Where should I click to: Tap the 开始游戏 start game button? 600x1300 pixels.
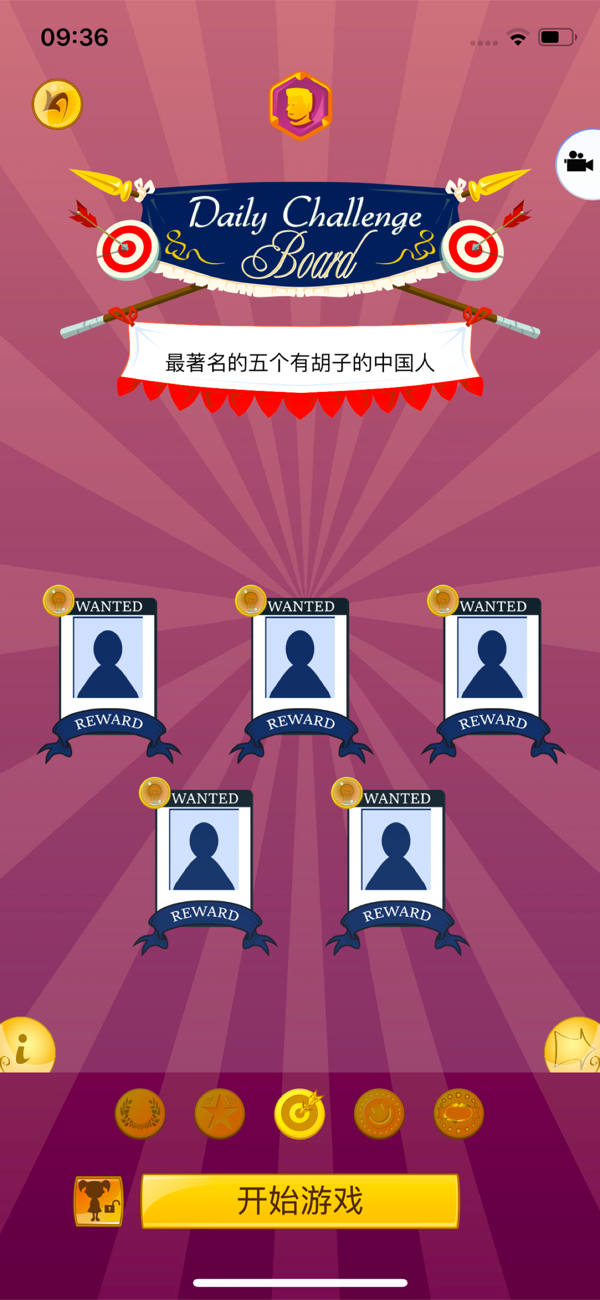(300, 1200)
